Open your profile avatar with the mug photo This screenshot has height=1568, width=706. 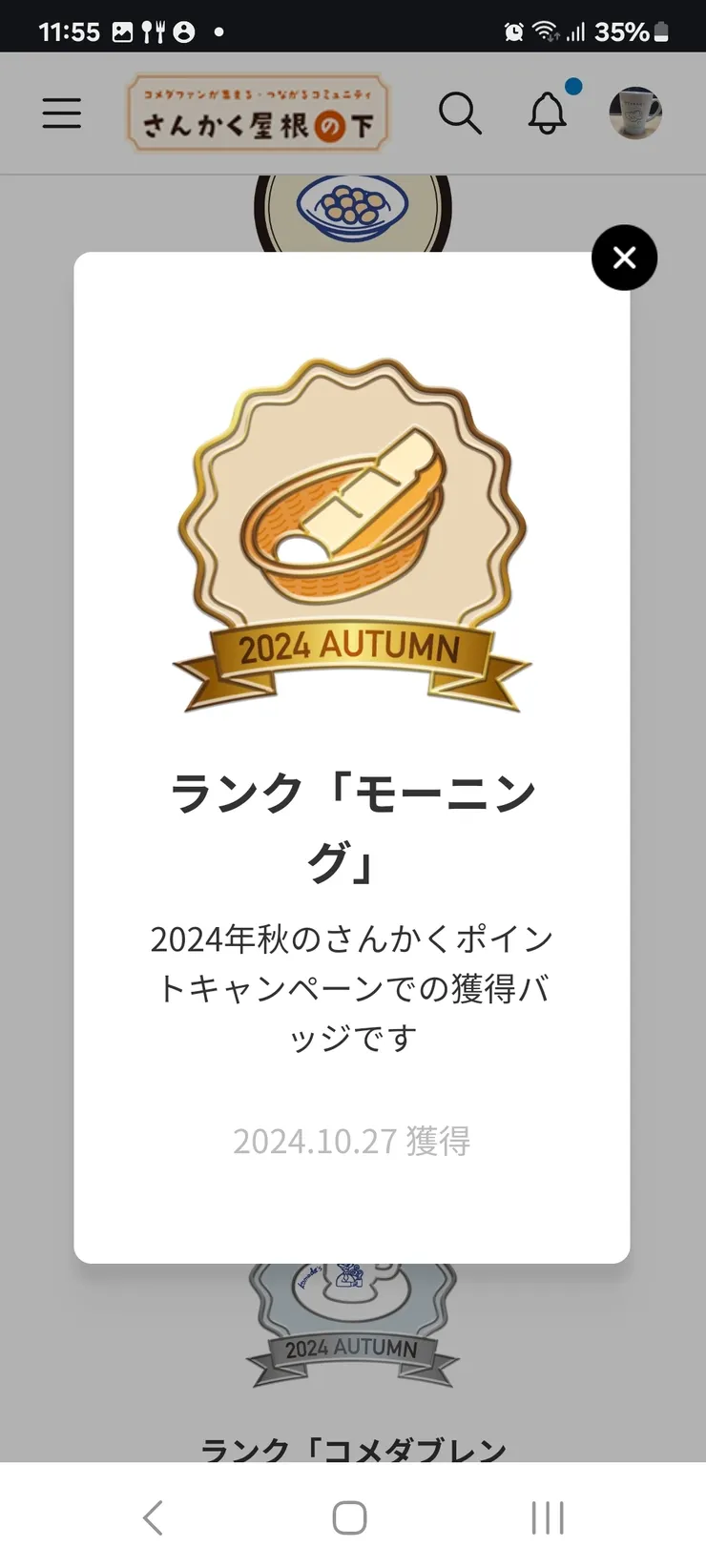(635, 113)
